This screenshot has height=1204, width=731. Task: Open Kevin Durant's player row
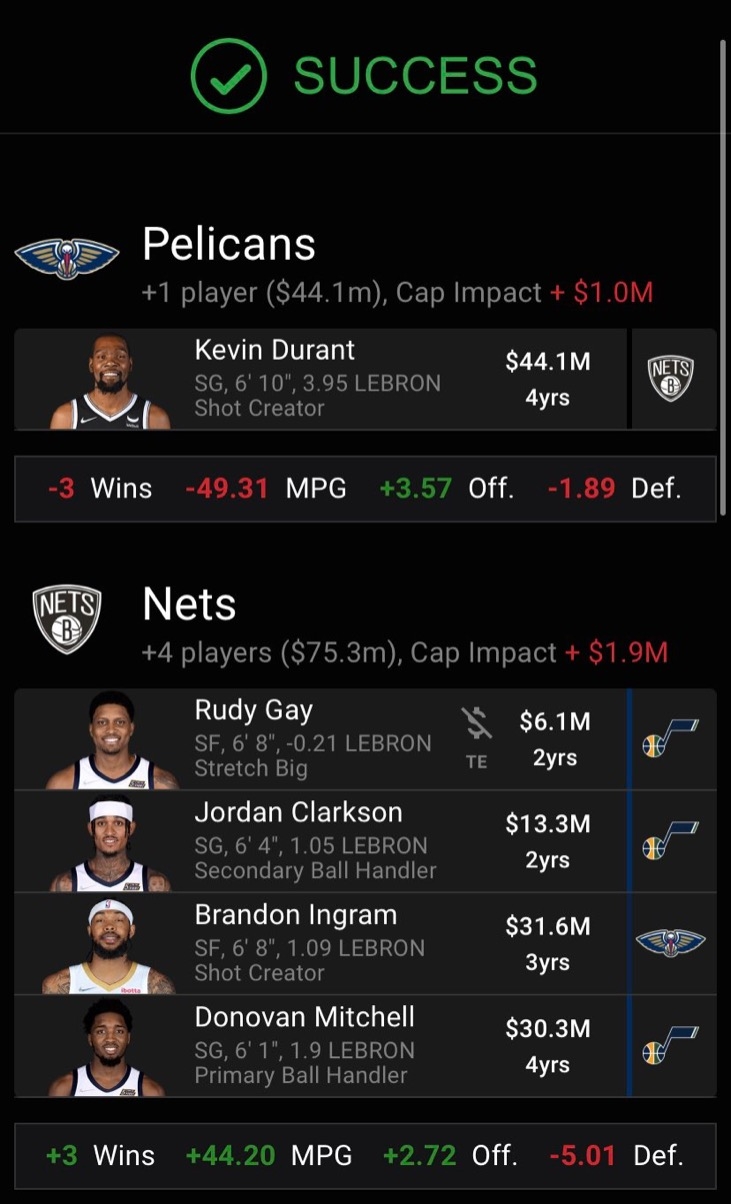pyautogui.click(x=320, y=379)
